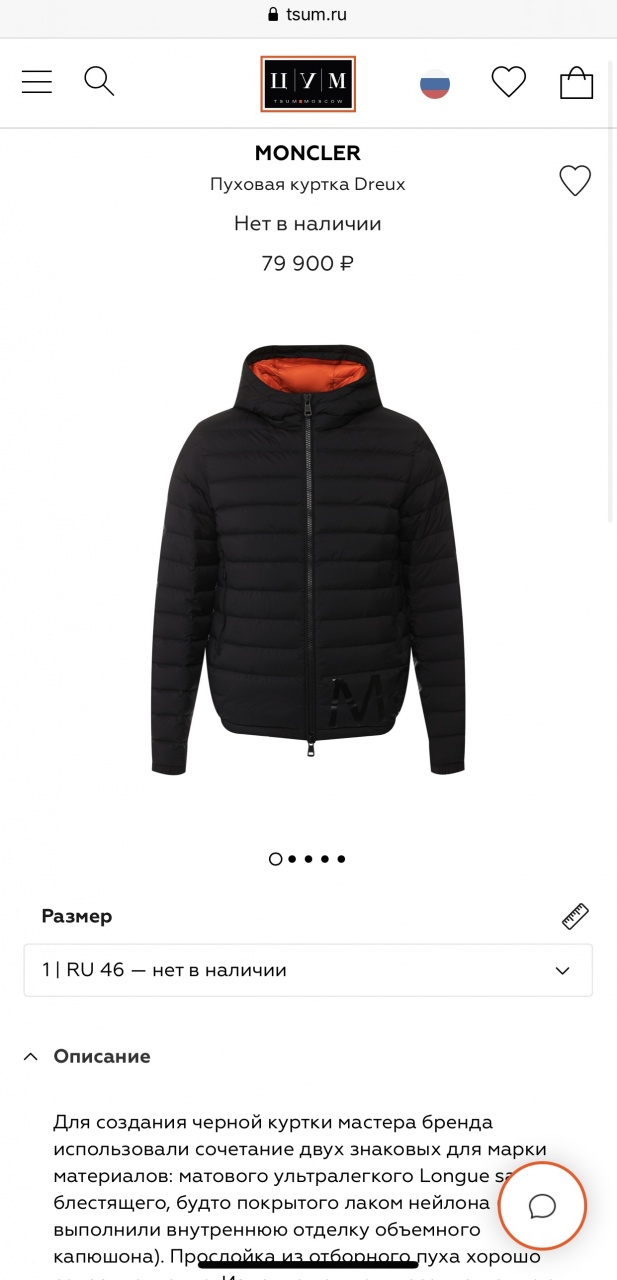Change country via Russian flag

(435, 83)
